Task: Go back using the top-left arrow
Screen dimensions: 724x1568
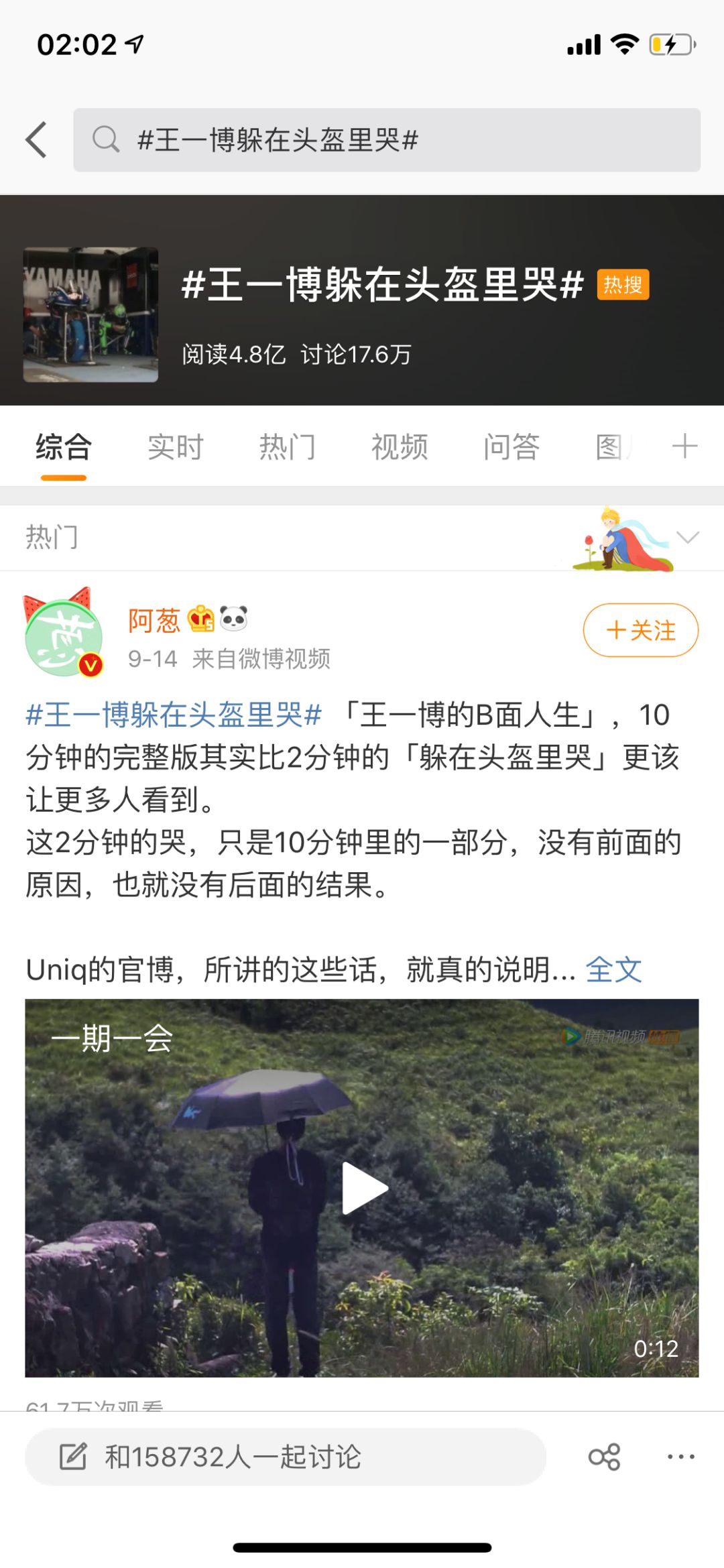Action: pyautogui.click(x=36, y=139)
